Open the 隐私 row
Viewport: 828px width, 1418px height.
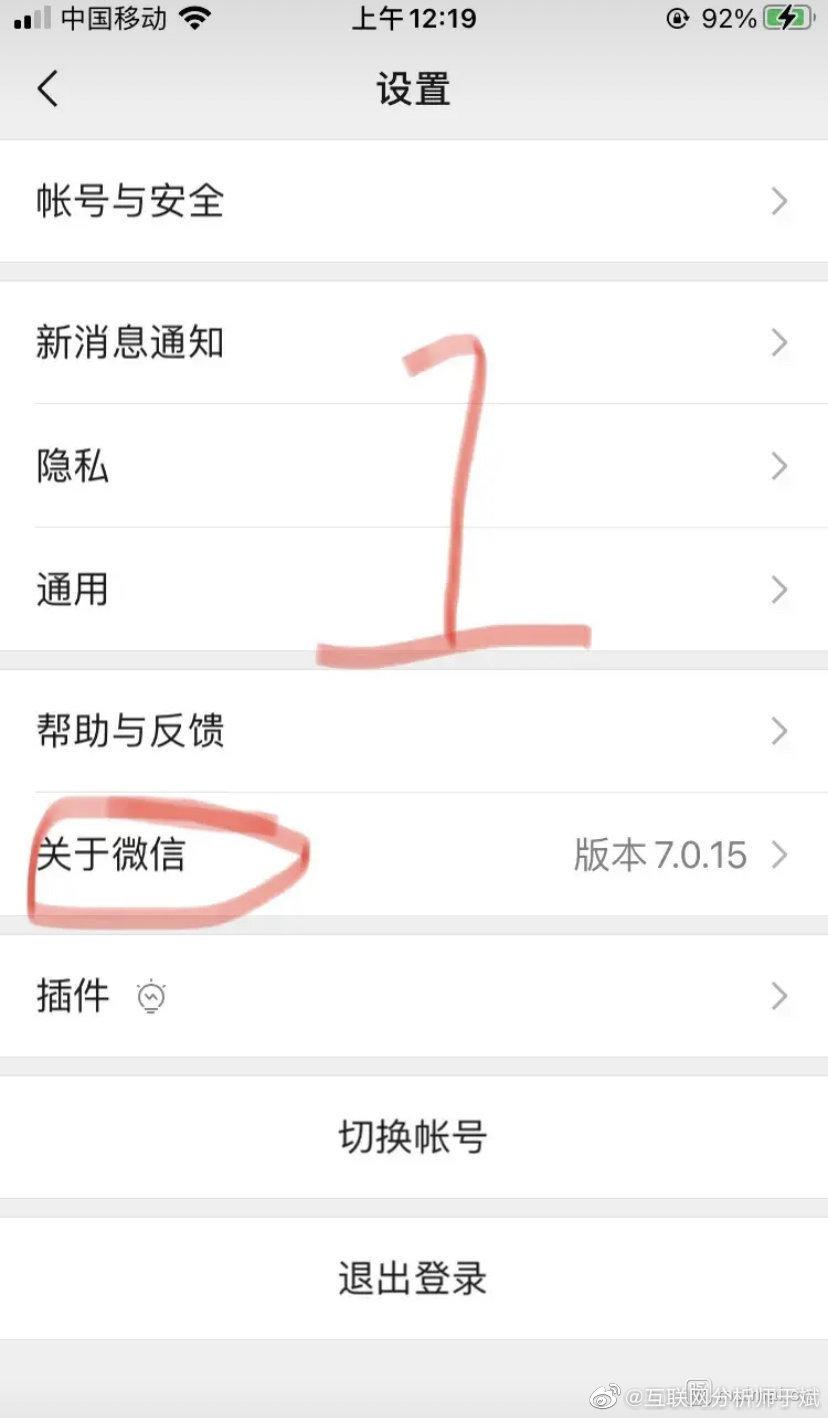[414, 467]
